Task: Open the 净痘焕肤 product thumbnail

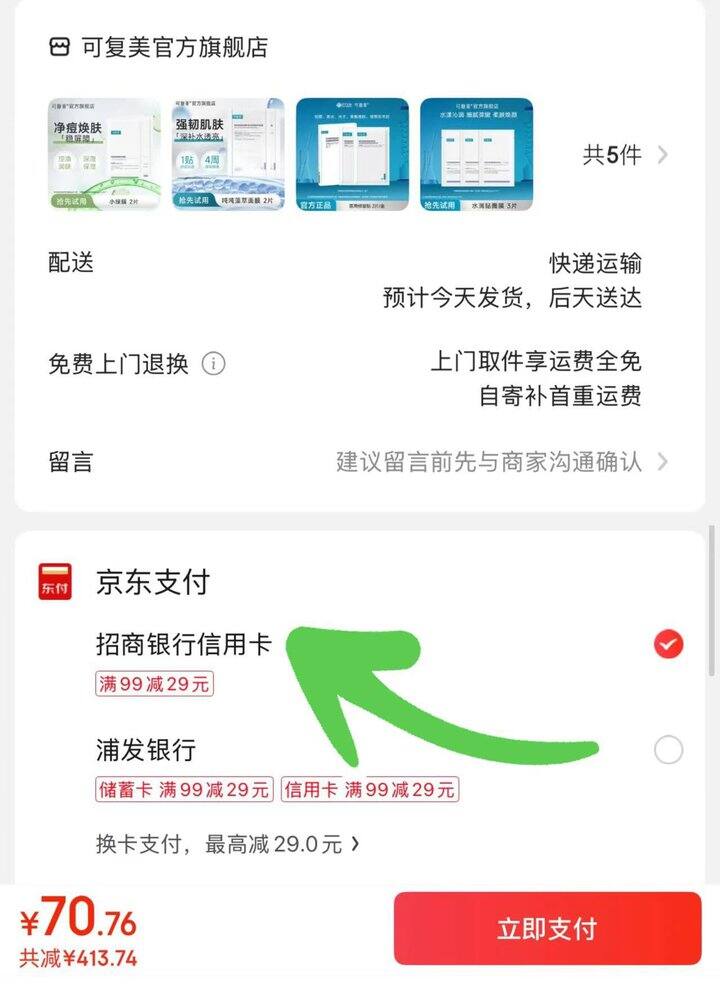Action: [104, 154]
